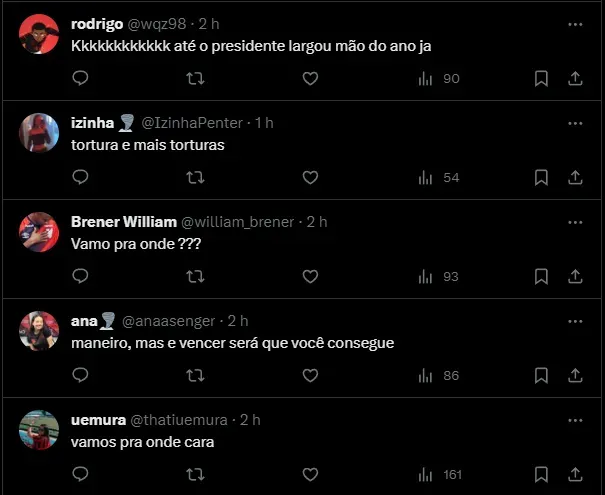This screenshot has height=495, width=605.
Task: Open @william_brener profile link
Action: 238,222
